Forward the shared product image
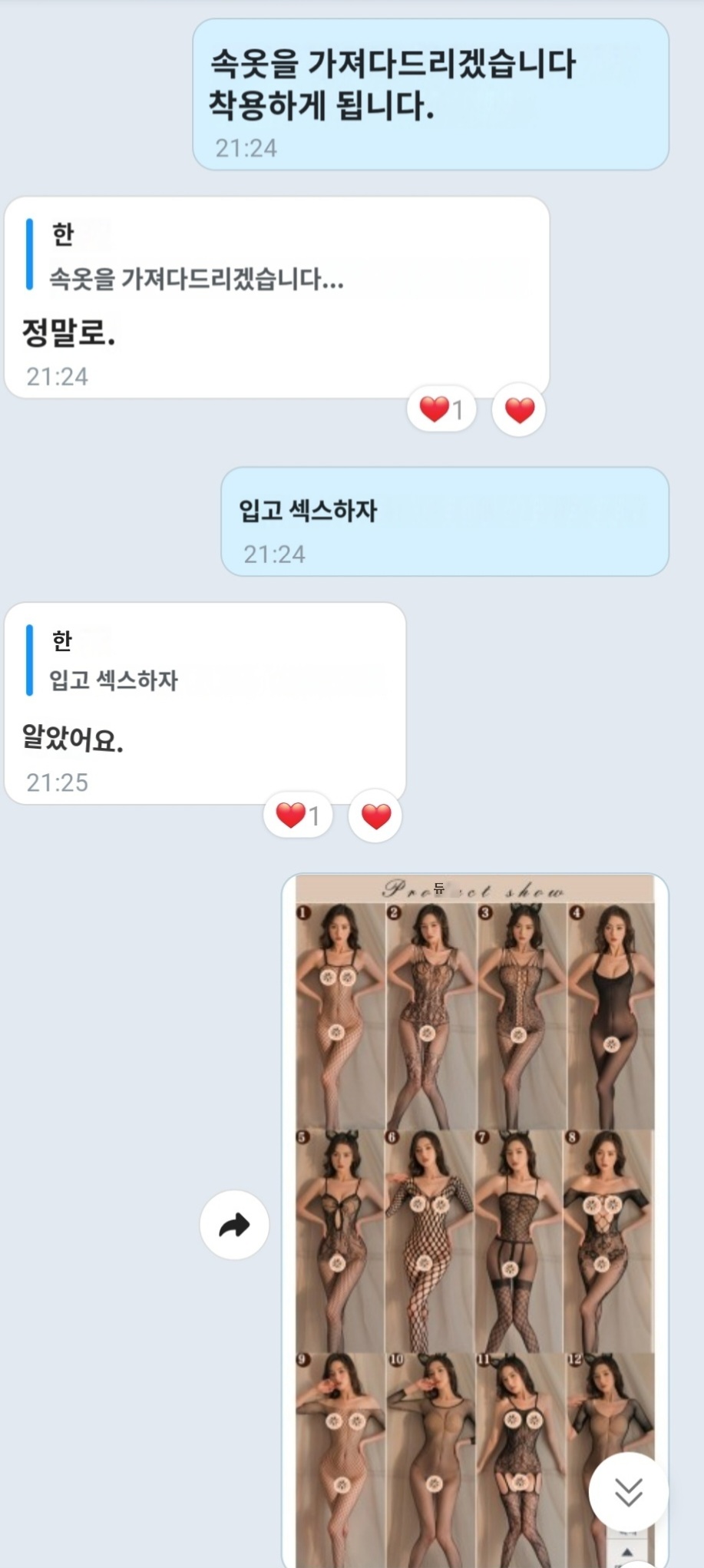The width and height of the screenshot is (704, 1568). pyautogui.click(x=234, y=1225)
